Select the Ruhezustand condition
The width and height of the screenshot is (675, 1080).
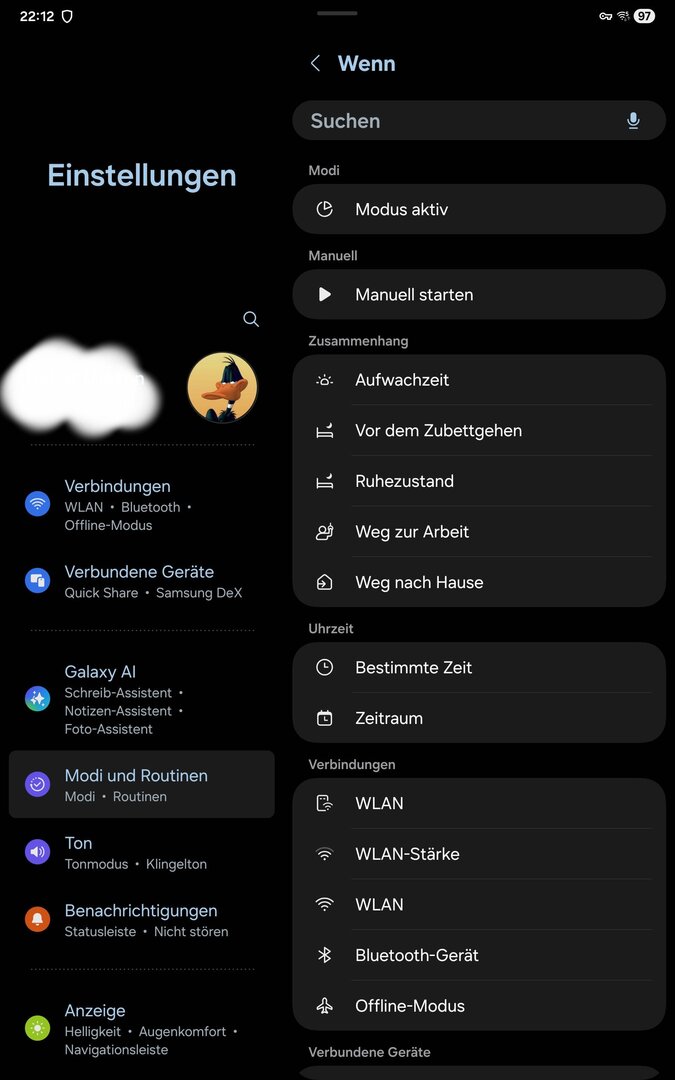click(478, 481)
